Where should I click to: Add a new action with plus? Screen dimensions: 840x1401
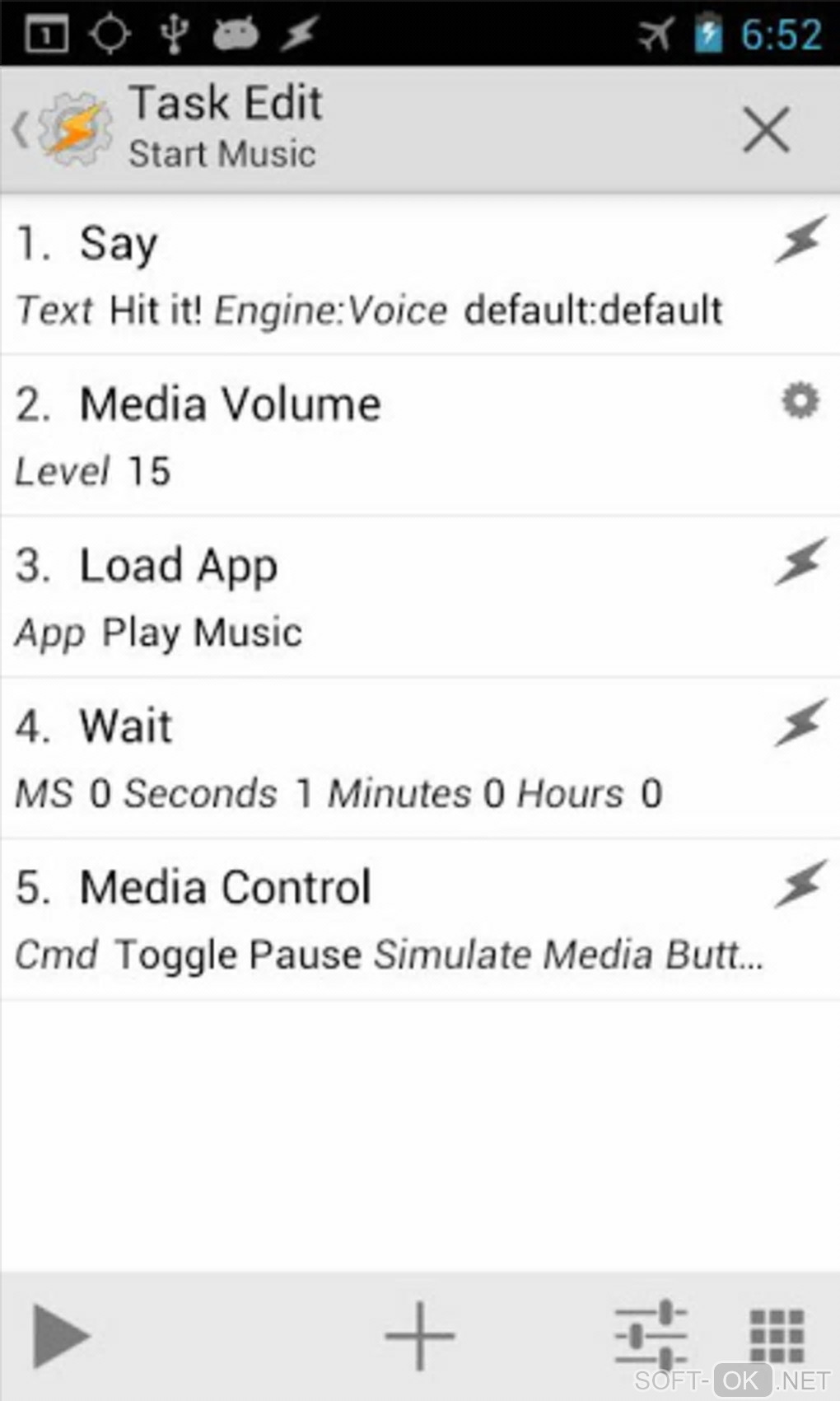[x=419, y=1335]
